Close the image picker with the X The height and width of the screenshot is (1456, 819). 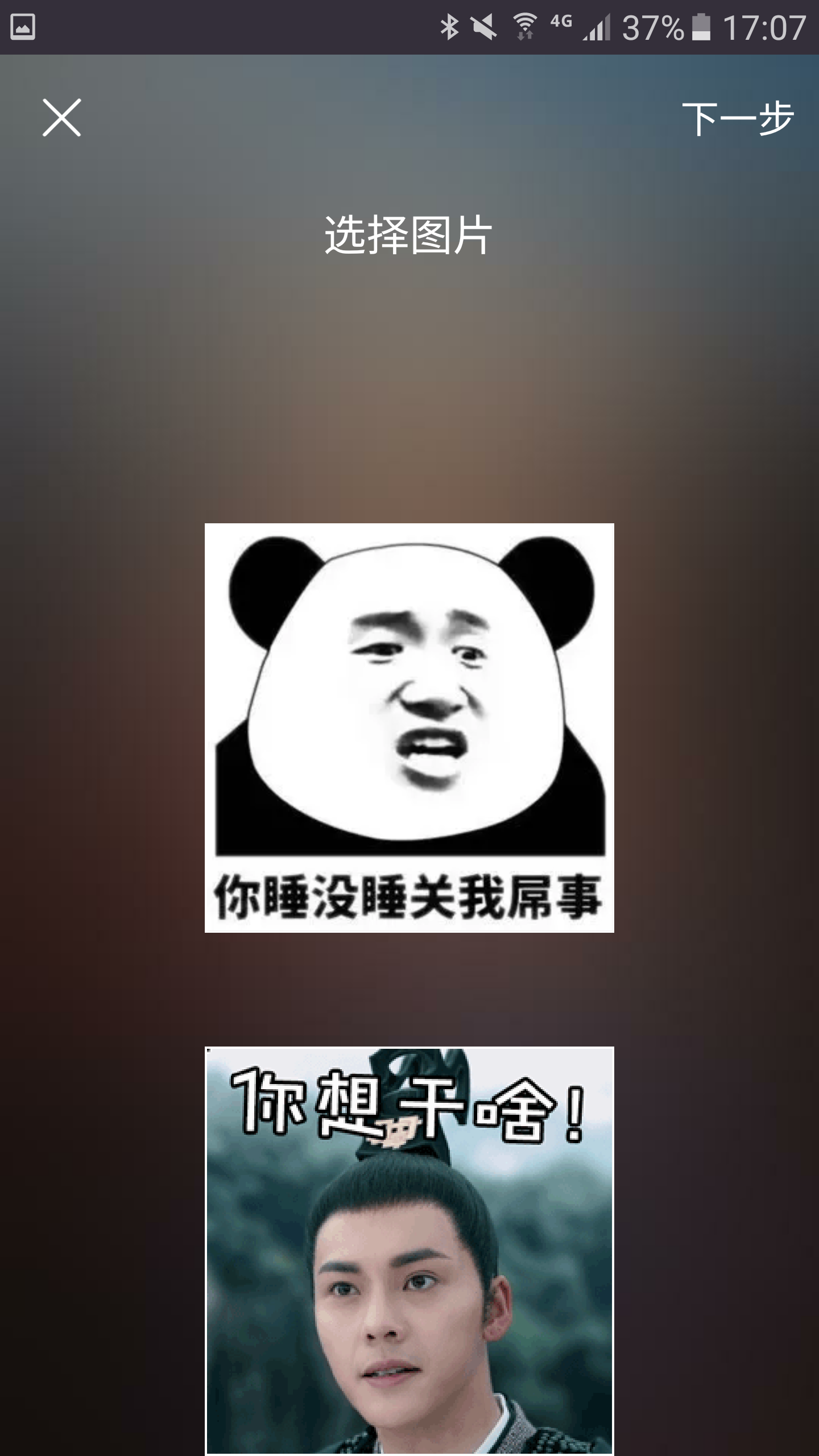point(61,118)
